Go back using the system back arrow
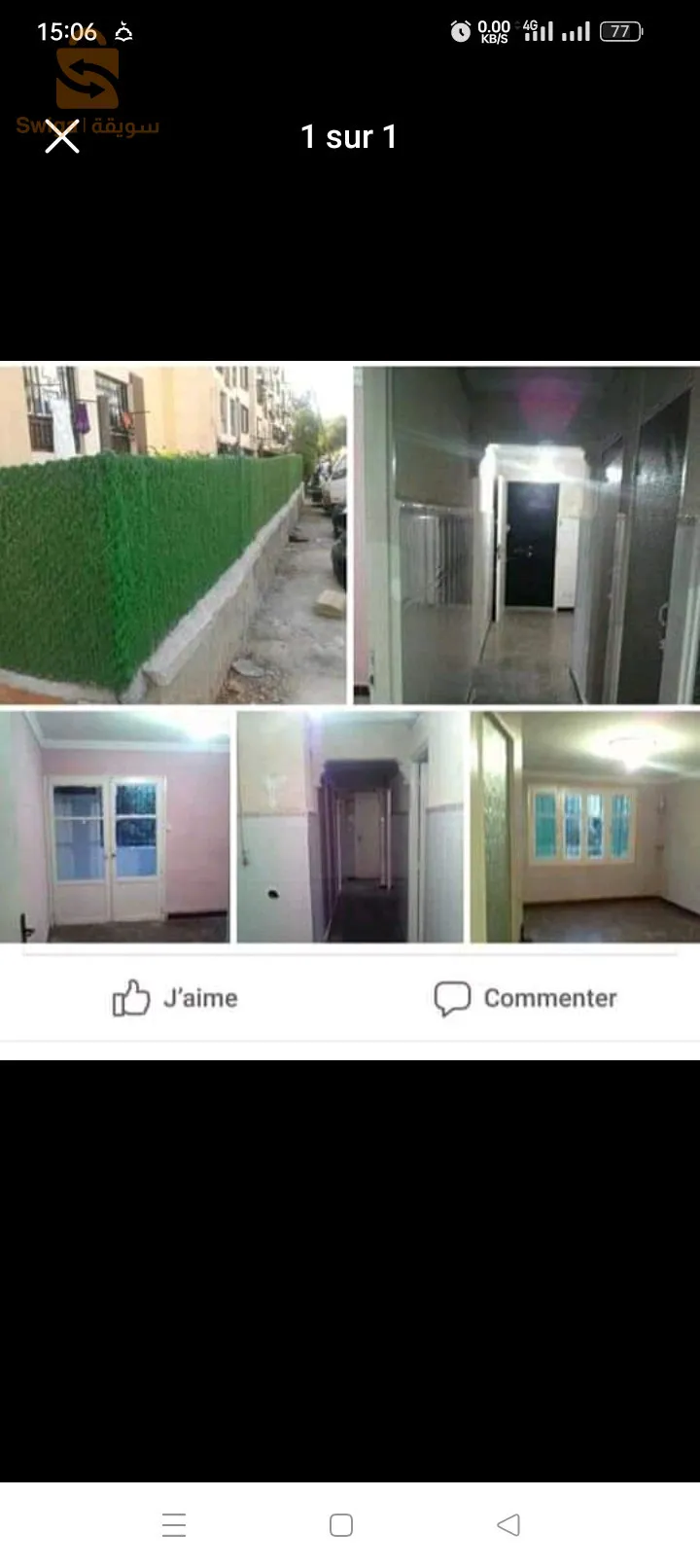Viewport: 700px width, 1568px height. 508,1524
